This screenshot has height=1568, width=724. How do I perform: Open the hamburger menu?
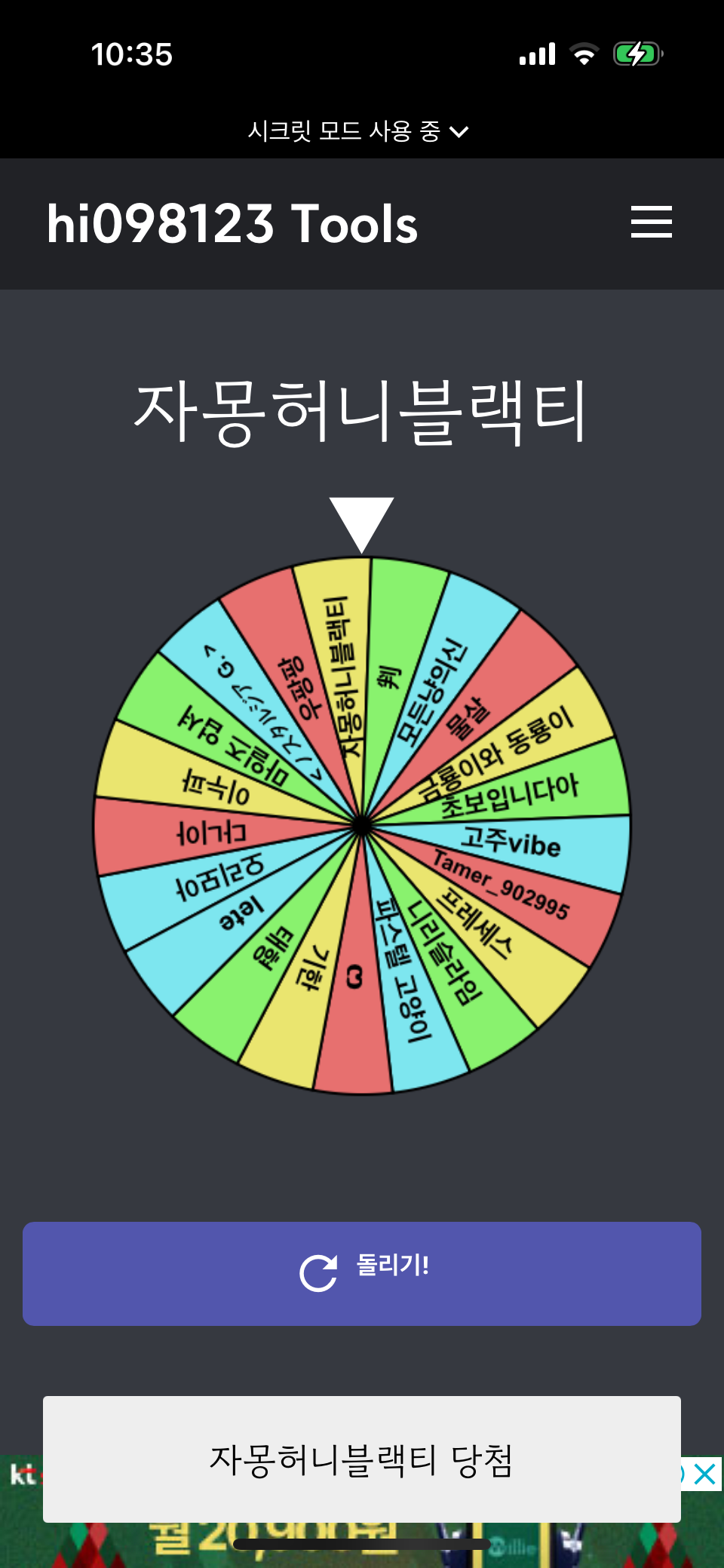(x=651, y=222)
